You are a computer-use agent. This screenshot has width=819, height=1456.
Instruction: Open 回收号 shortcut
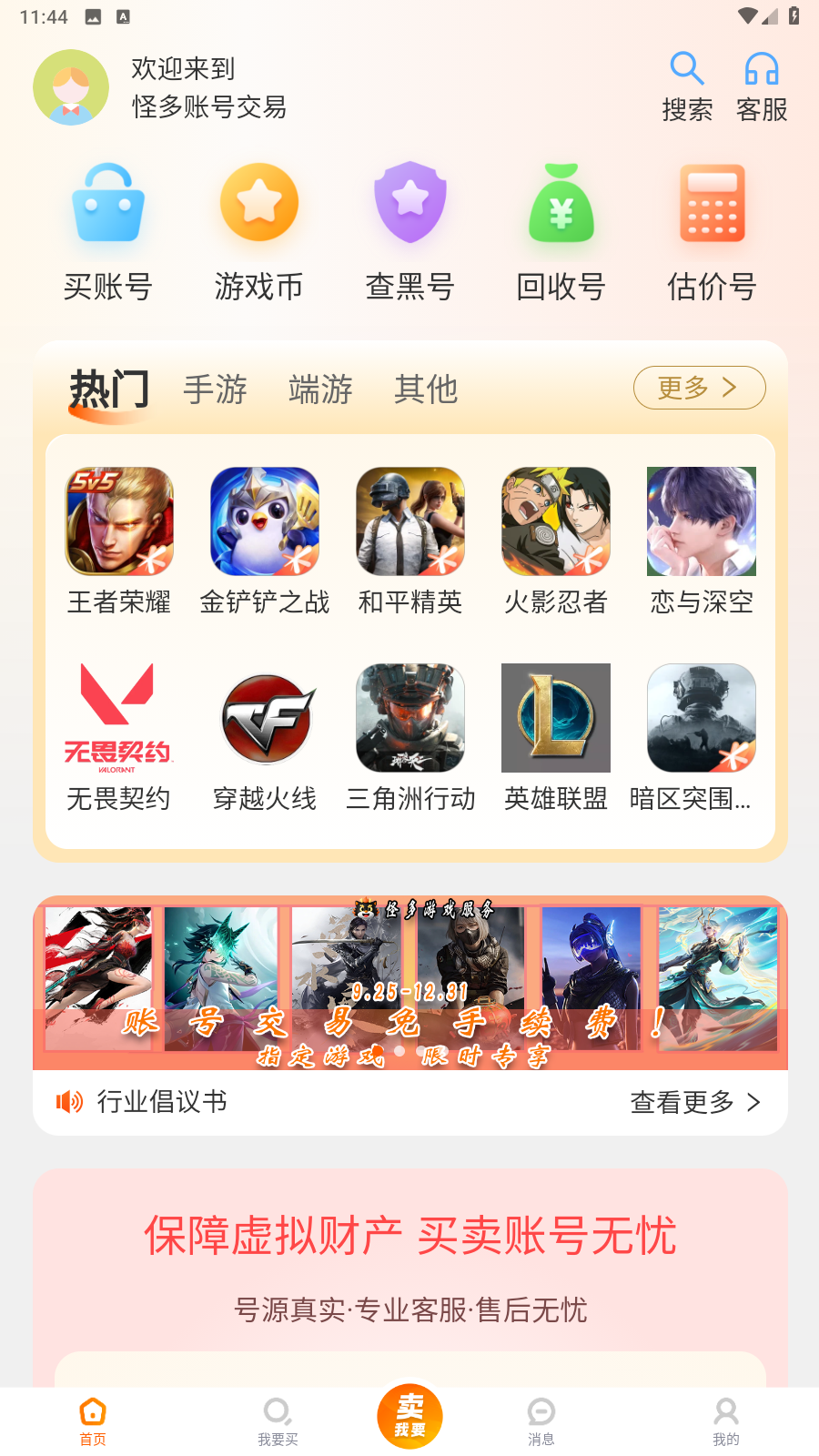click(x=561, y=231)
